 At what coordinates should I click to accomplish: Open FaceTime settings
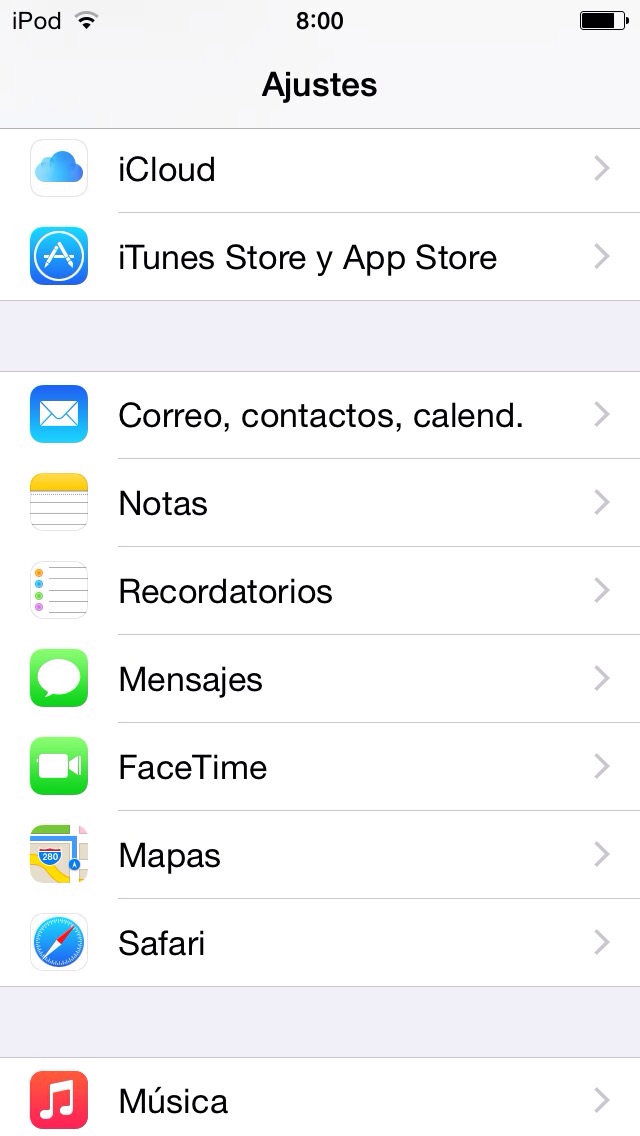(320, 767)
